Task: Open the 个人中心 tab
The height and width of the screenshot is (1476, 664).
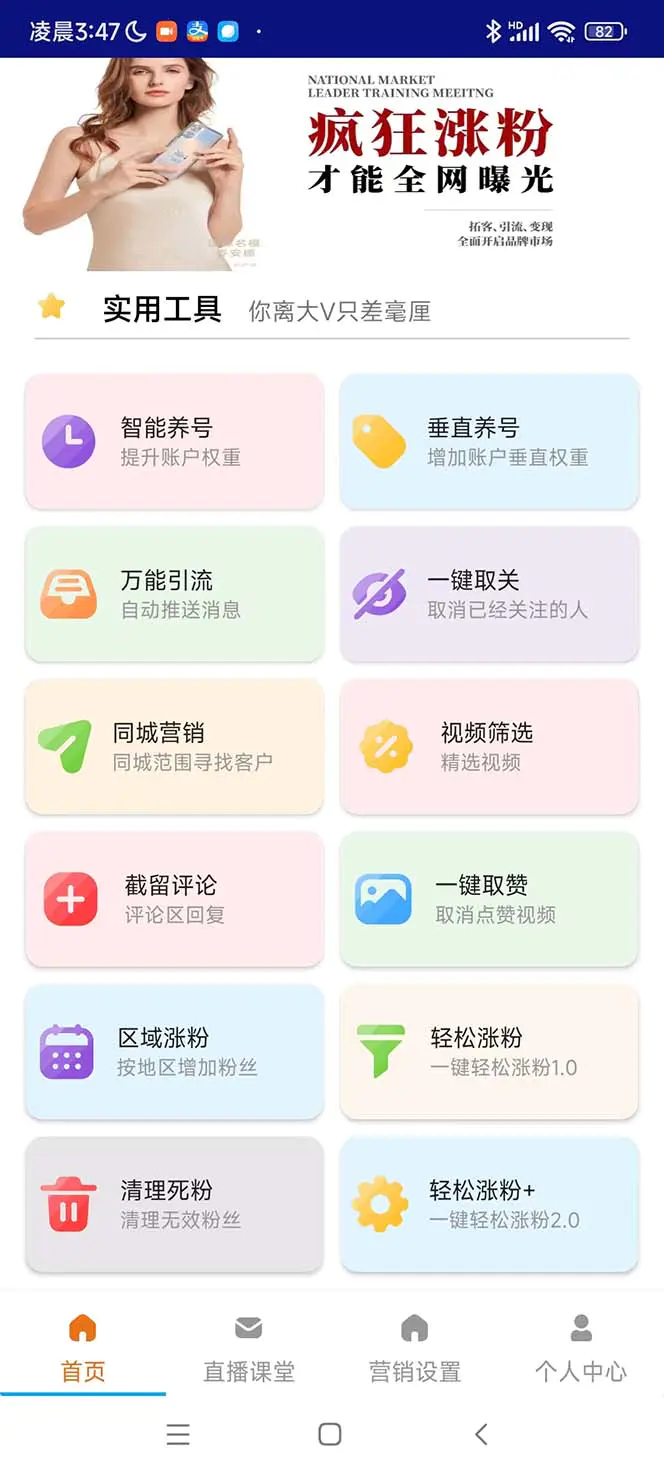Action: click(x=581, y=1348)
